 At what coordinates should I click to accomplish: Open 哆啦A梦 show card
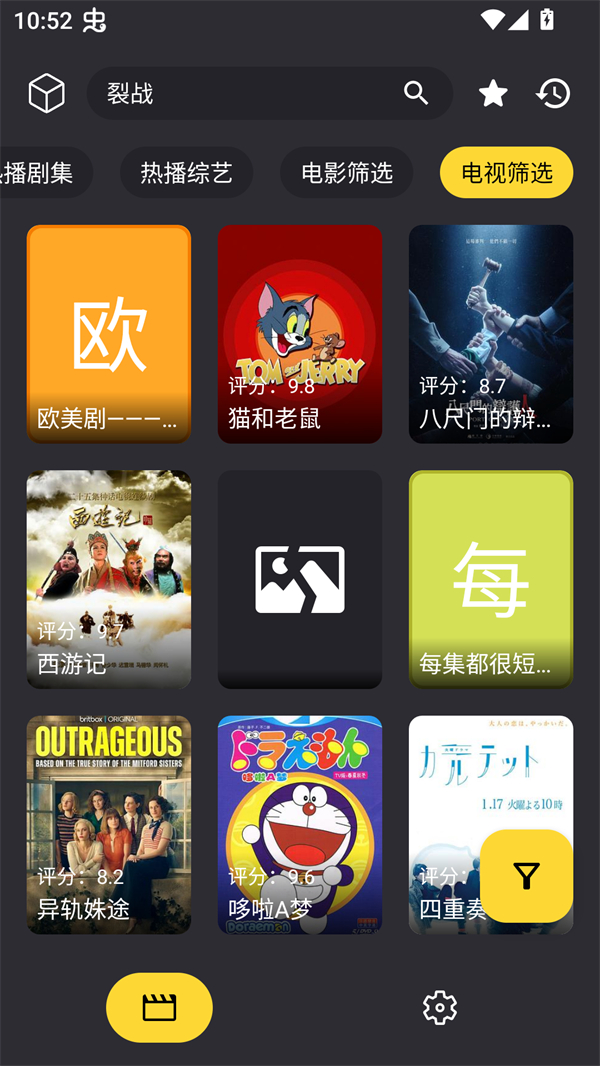click(x=300, y=824)
